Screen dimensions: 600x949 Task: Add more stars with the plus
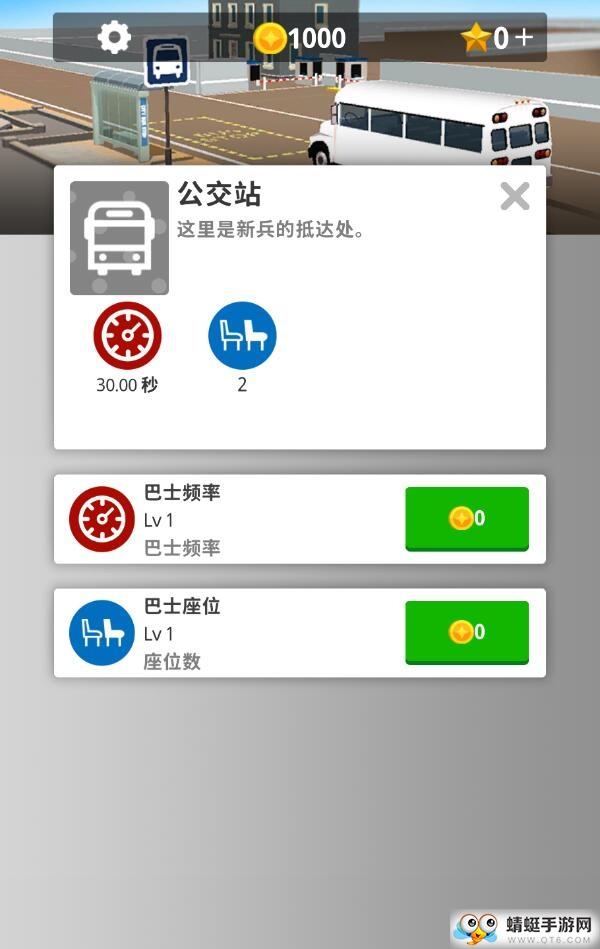[x=524, y=38]
